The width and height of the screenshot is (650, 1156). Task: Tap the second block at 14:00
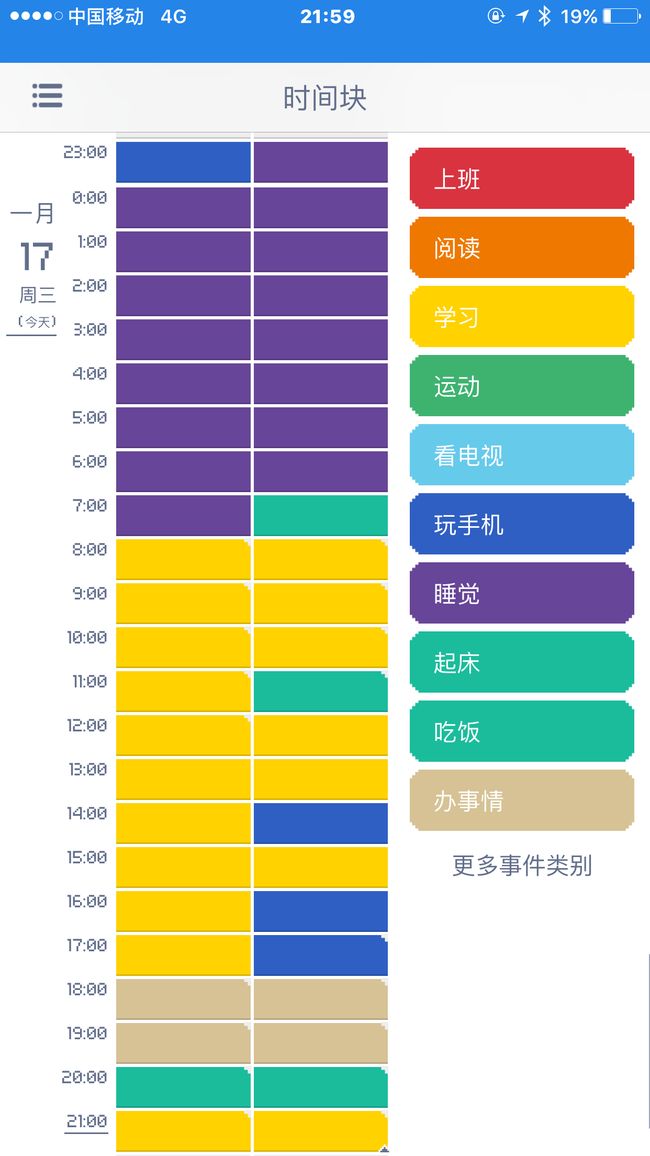[x=321, y=823]
